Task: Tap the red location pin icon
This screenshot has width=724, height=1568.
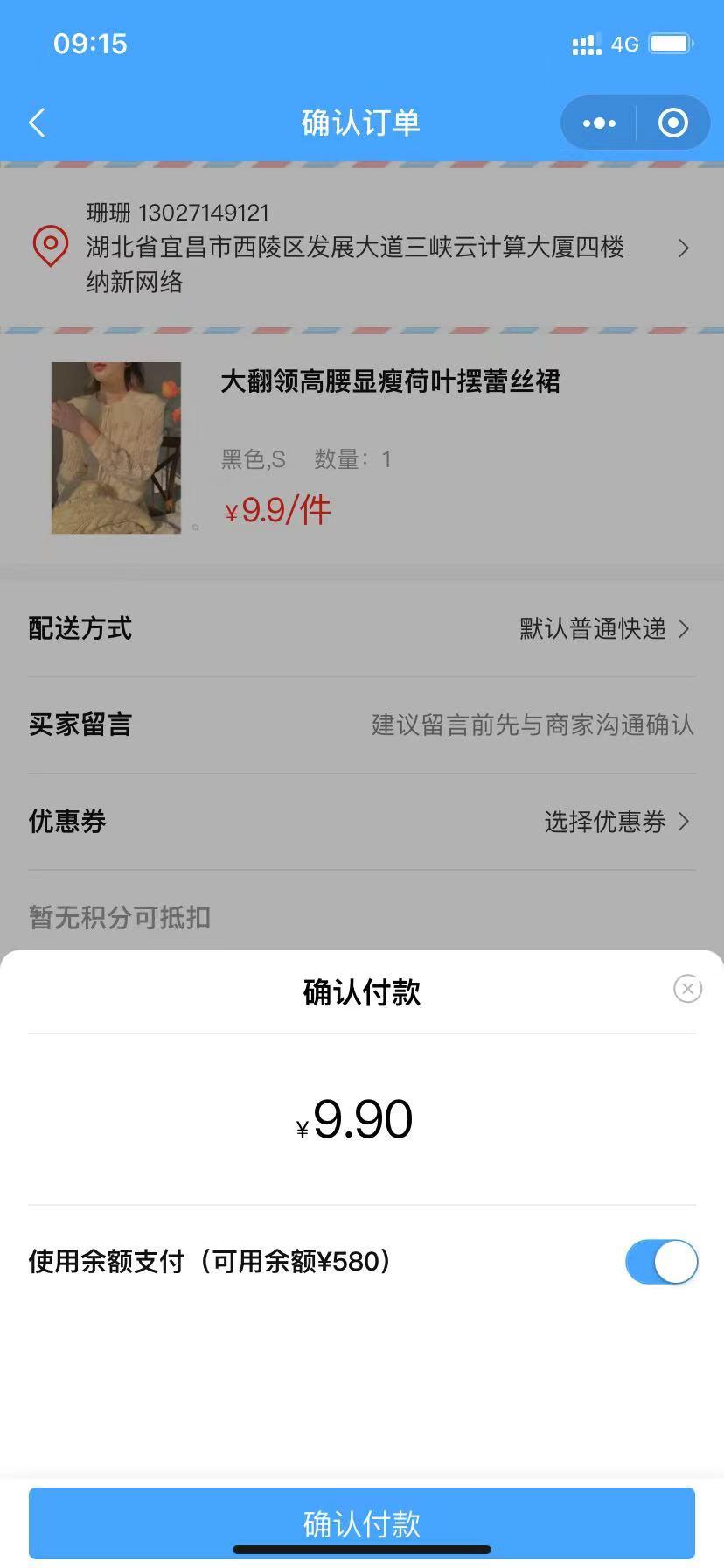Action: coord(50,248)
